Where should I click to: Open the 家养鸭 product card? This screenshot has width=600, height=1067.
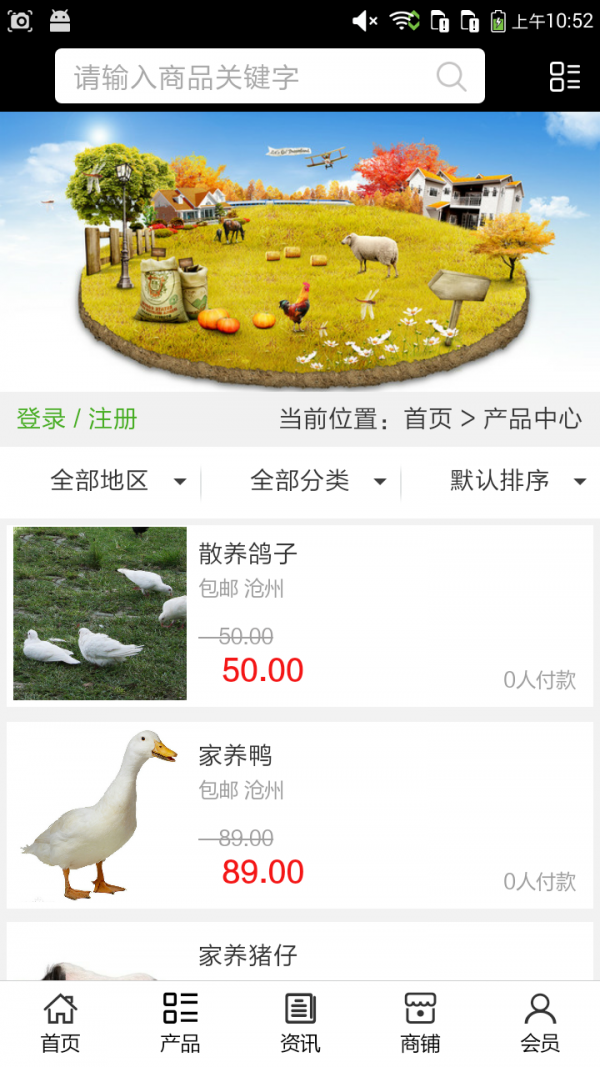point(300,814)
